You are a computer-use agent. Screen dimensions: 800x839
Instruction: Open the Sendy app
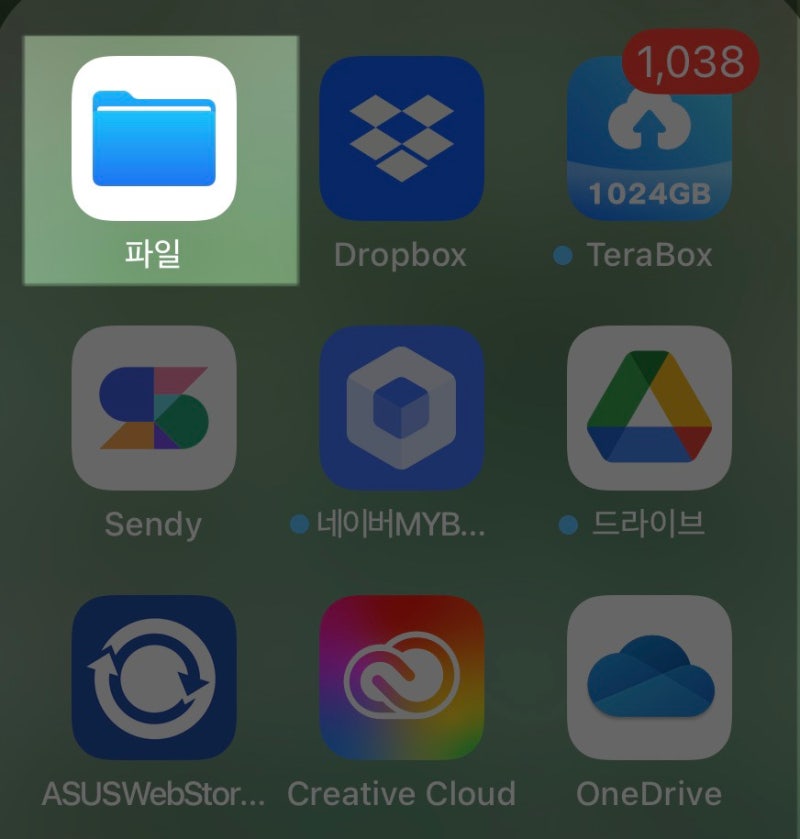tap(154, 408)
